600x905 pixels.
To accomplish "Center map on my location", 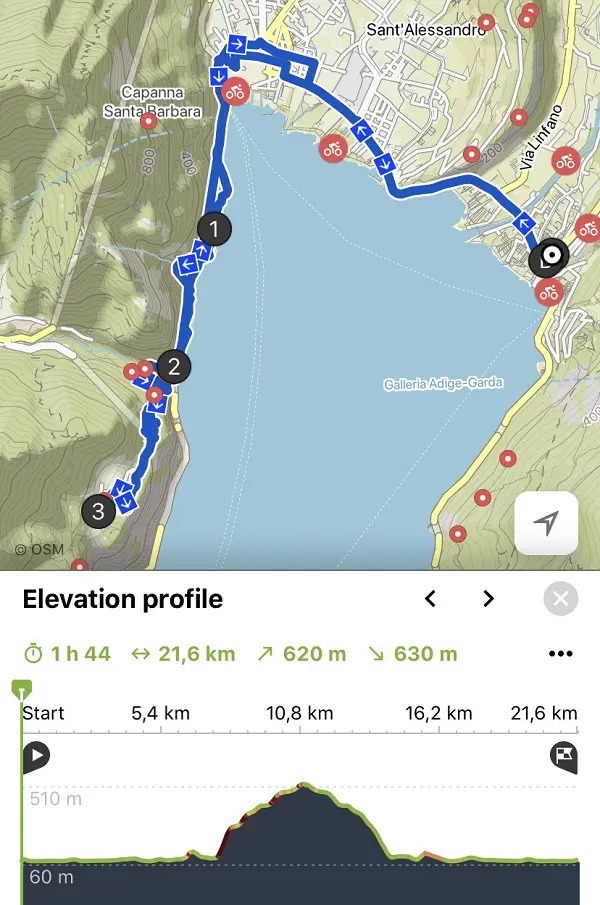I will click(x=546, y=523).
